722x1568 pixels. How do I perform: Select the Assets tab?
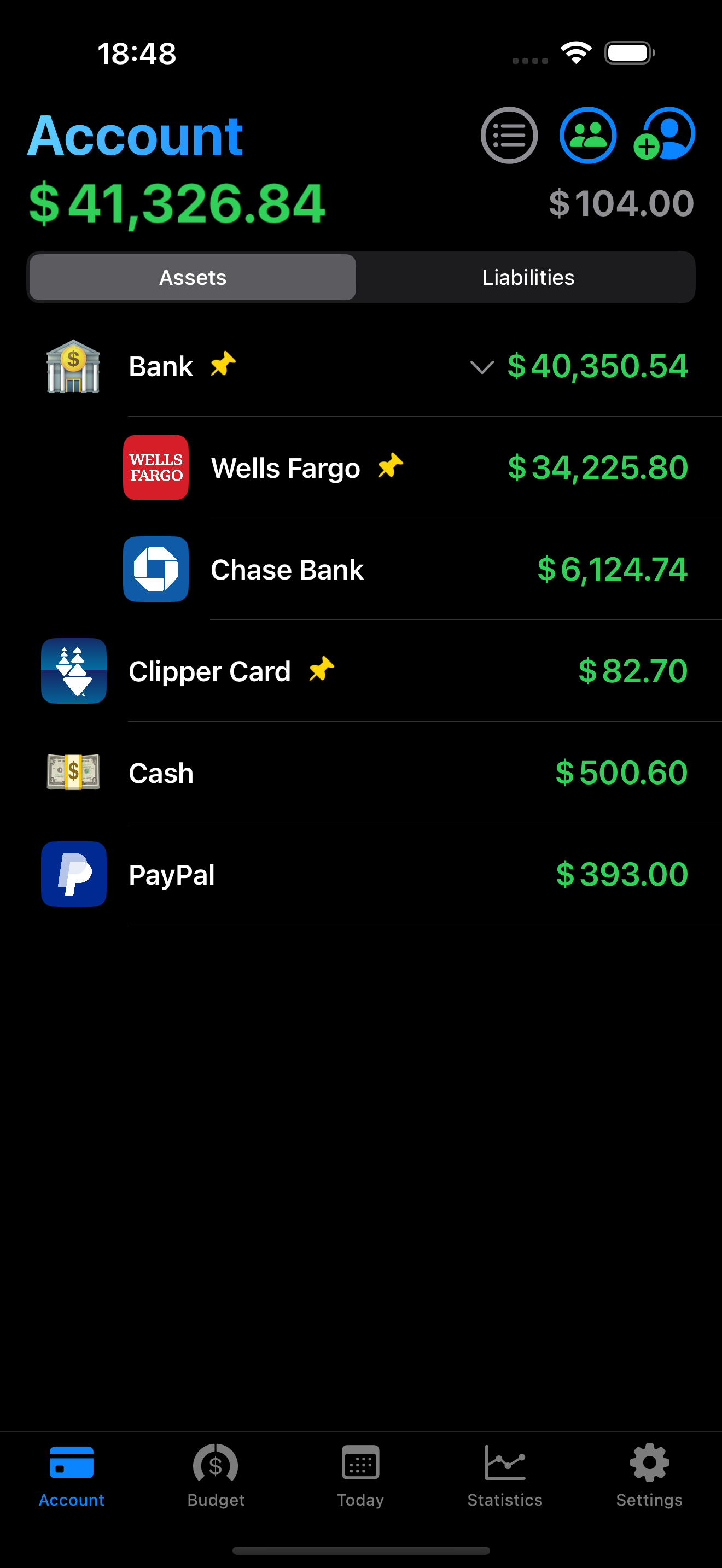(x=193, y=277)
